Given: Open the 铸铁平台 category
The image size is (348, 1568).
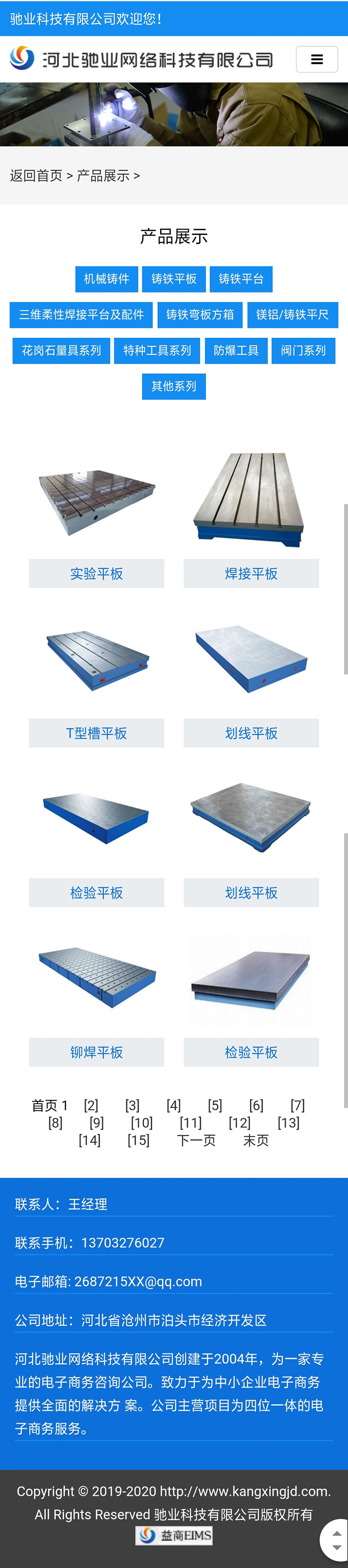Looking at the screenshot, I should coord(241,279).
